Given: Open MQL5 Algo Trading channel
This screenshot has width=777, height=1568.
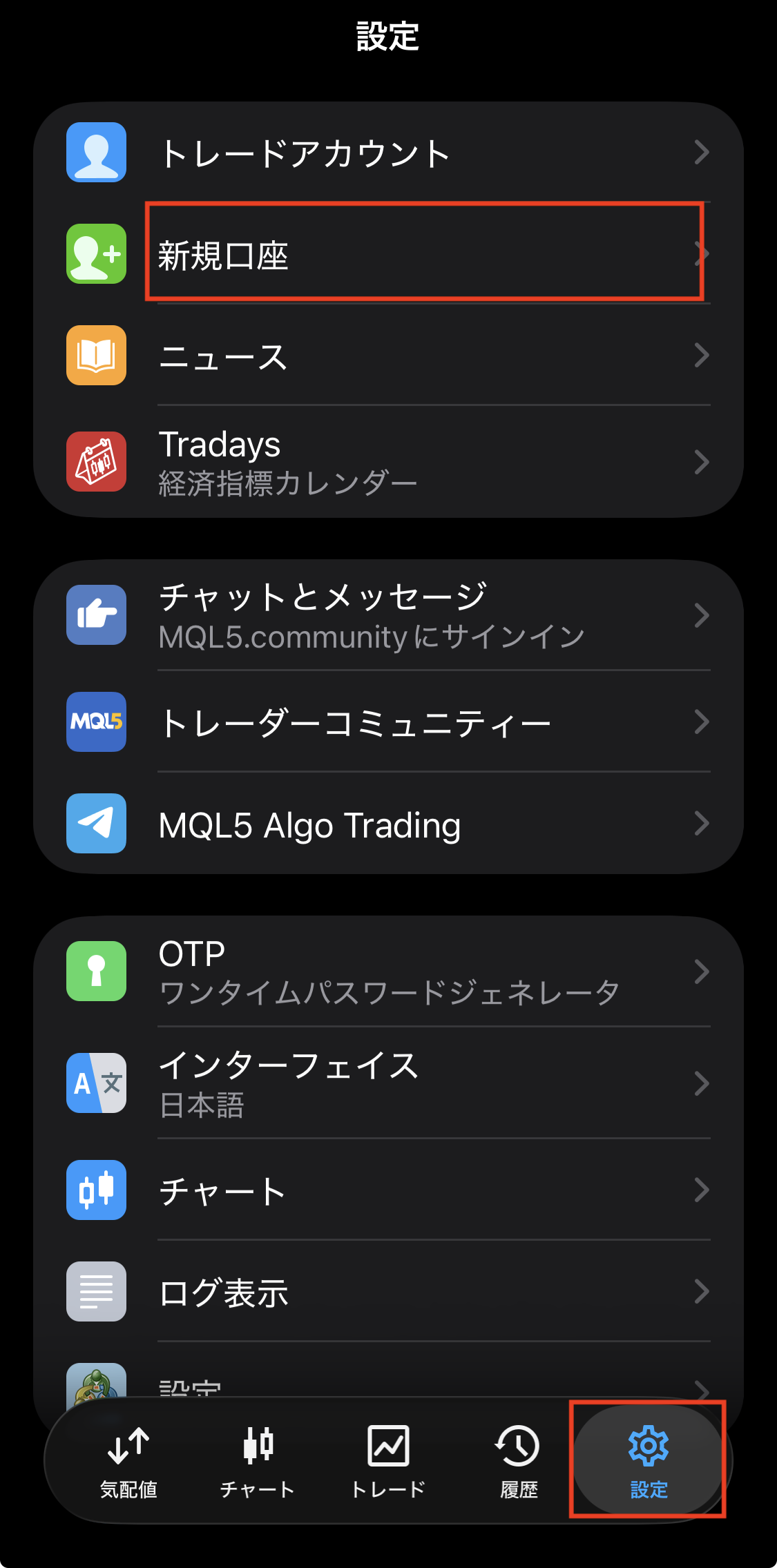Looking at the screenshot, I should (388, 824).
